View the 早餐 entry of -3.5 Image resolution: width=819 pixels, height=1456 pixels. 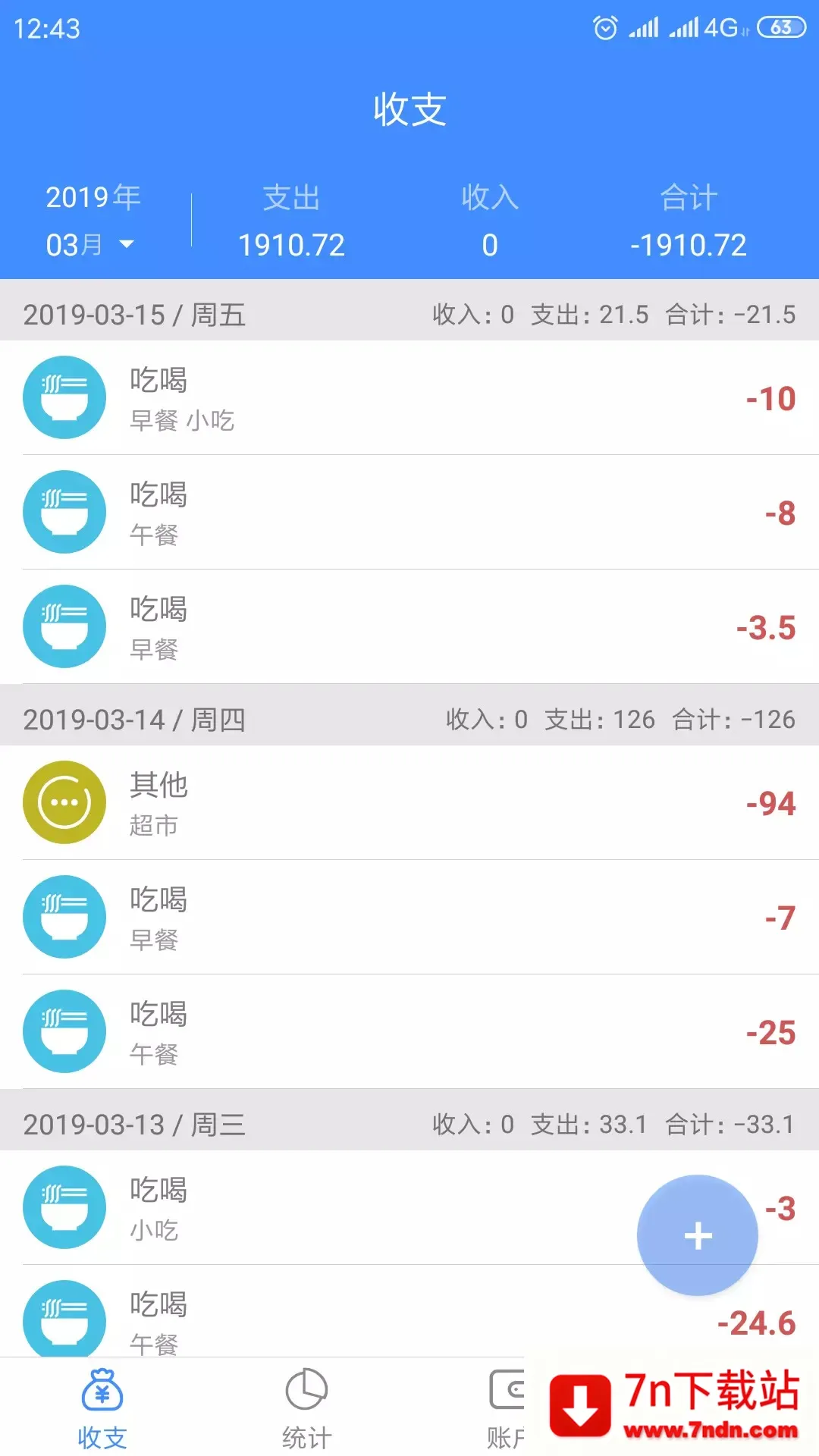tap(409, 627)
